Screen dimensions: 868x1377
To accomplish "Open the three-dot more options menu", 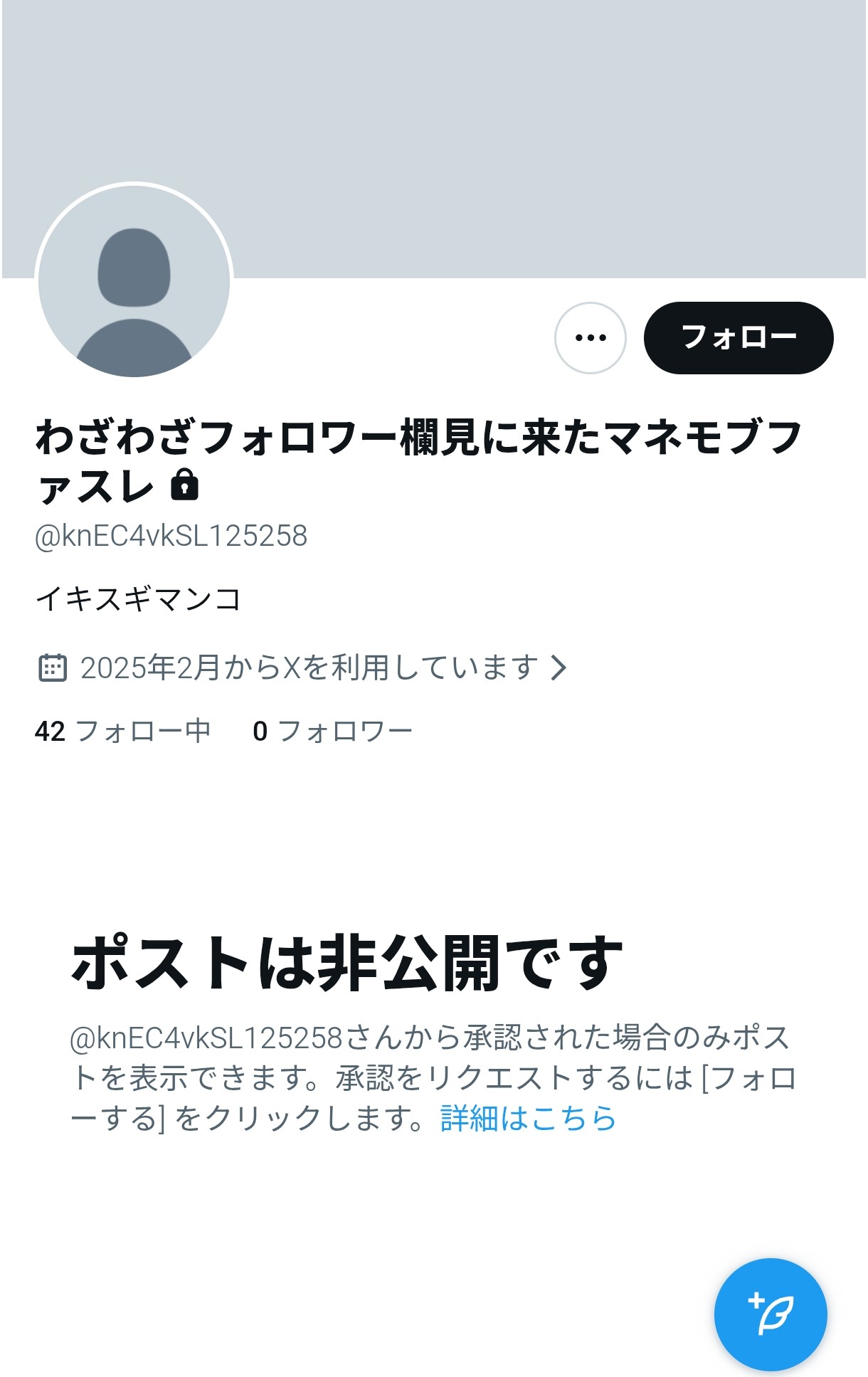I will [590, 338].
